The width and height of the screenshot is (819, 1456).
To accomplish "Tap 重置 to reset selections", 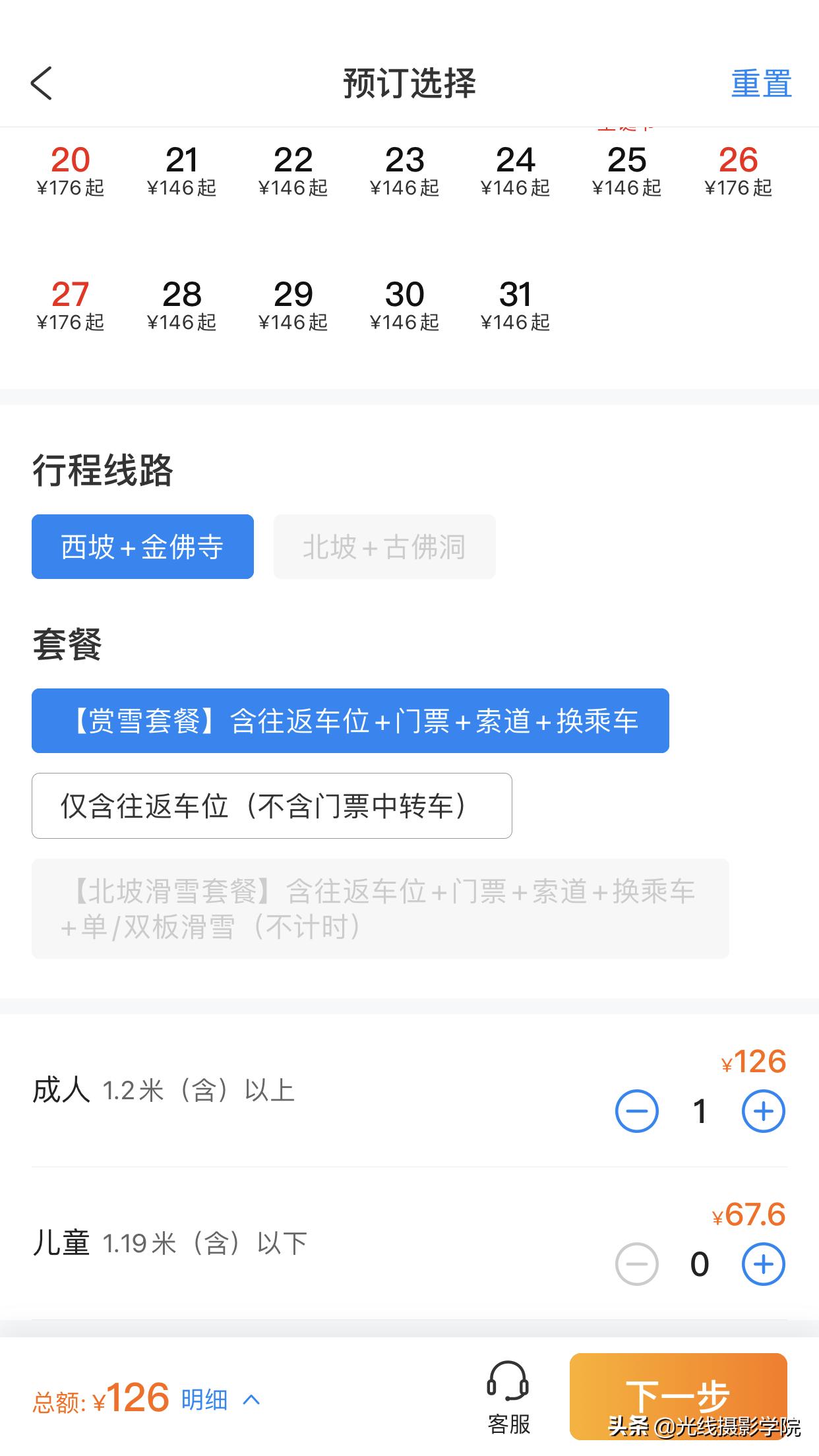I will [x=760, y=84].
